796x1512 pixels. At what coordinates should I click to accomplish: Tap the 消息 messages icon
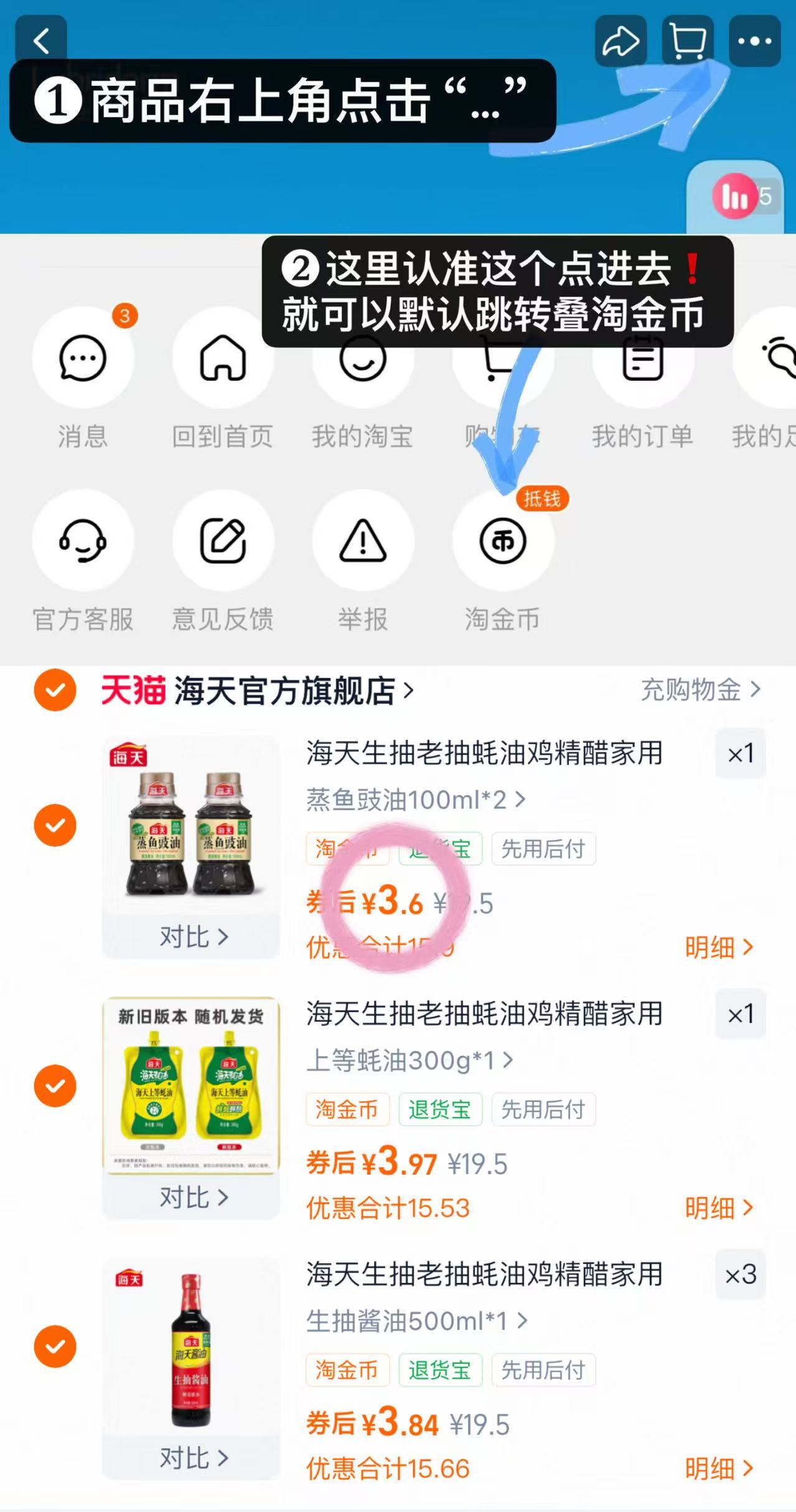pyautogui.click(x=83, y=360)
